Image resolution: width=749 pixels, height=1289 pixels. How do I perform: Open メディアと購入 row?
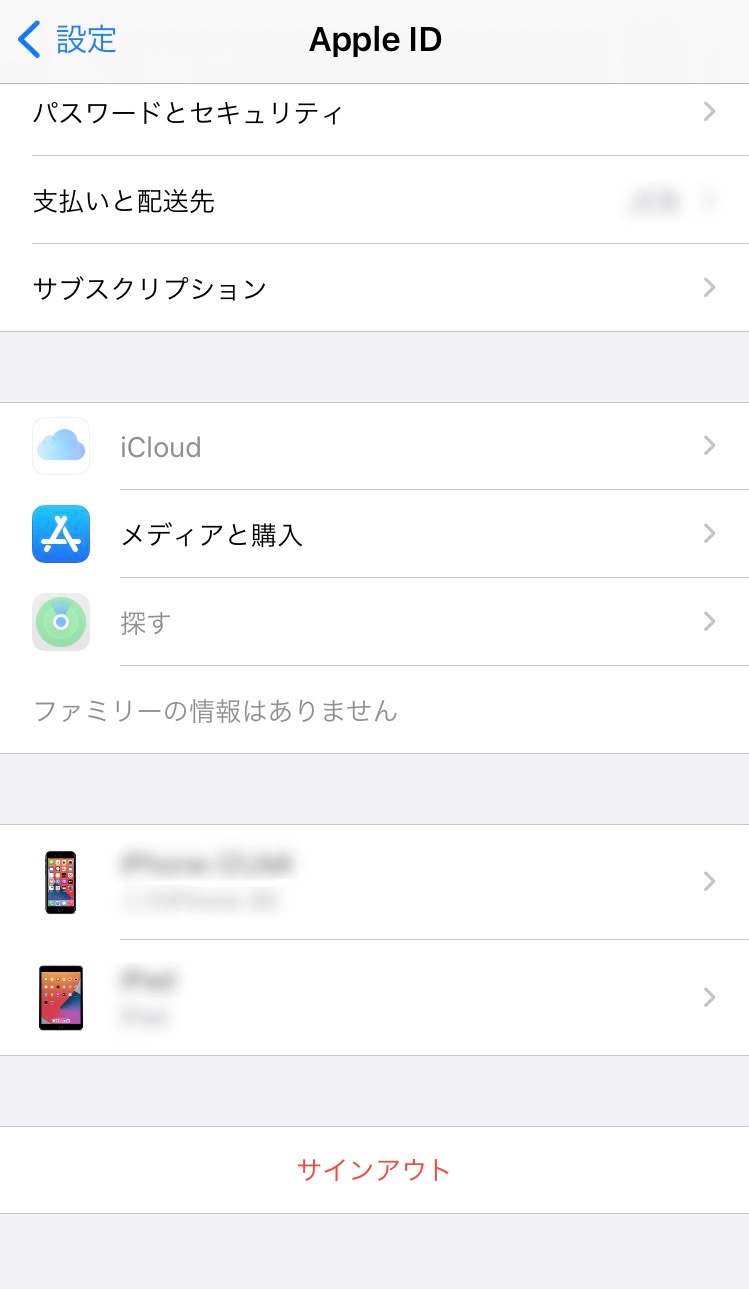pos(374,534)
